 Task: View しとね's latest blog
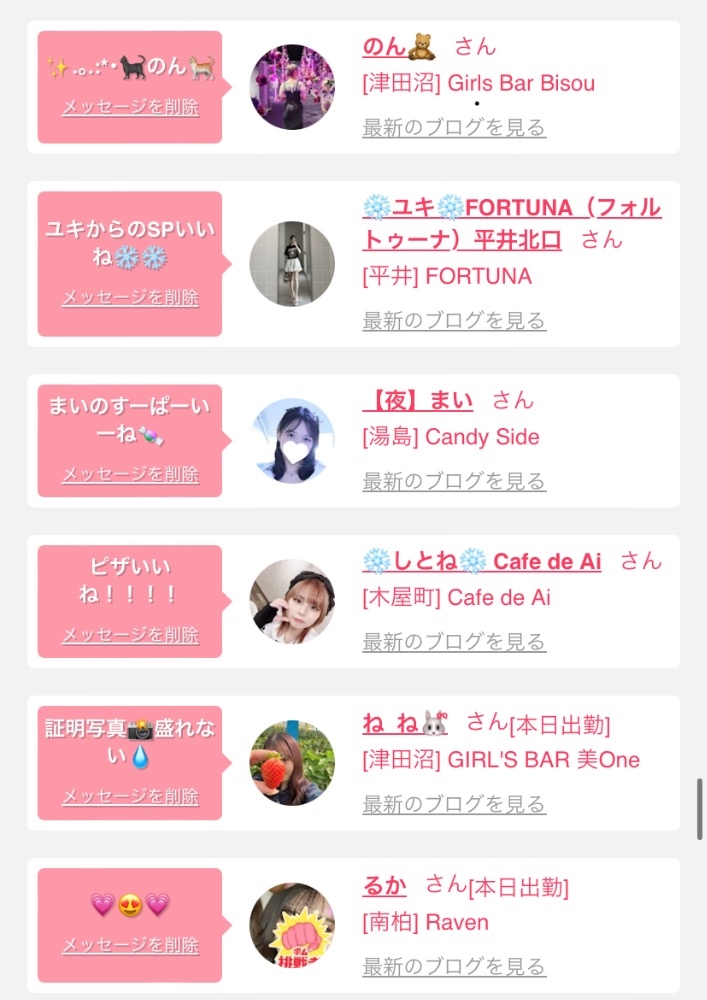coord(454,642)
